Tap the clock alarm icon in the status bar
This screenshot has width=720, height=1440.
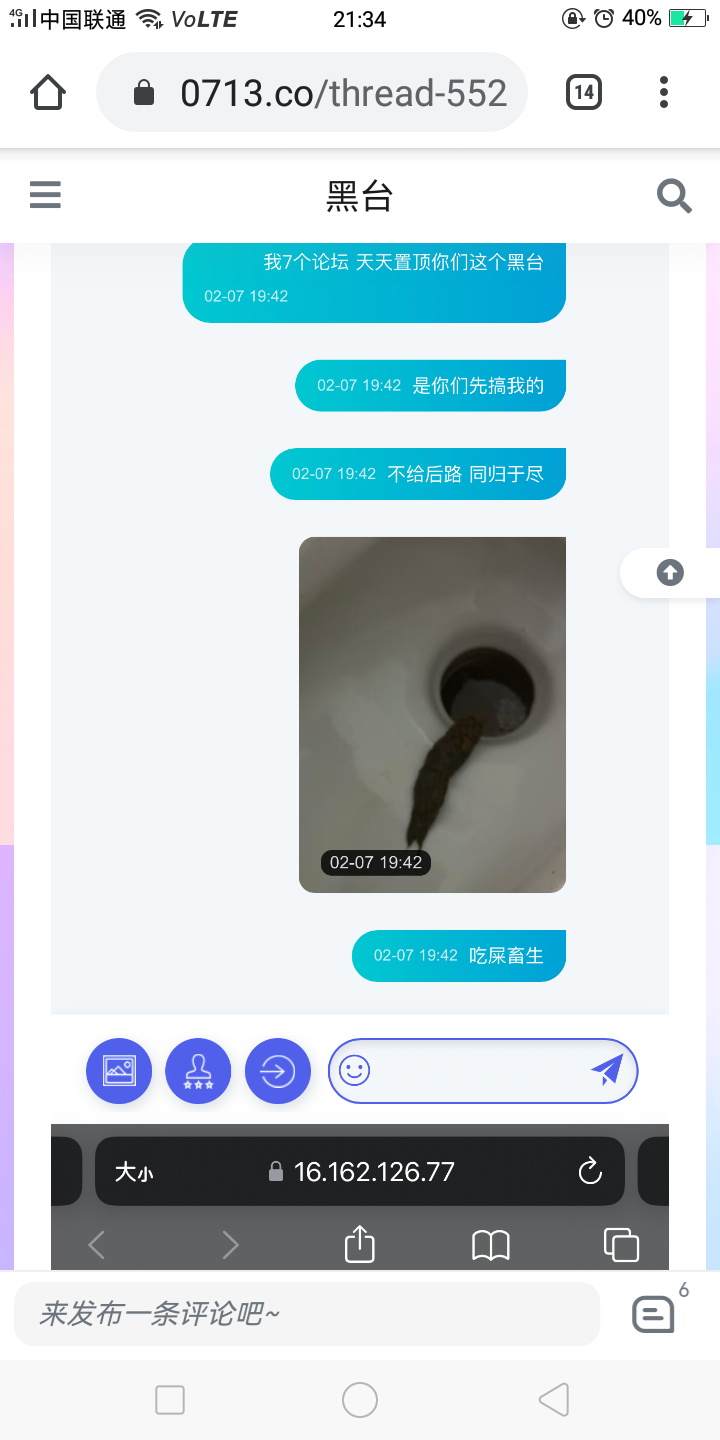(x=602, y=17)
